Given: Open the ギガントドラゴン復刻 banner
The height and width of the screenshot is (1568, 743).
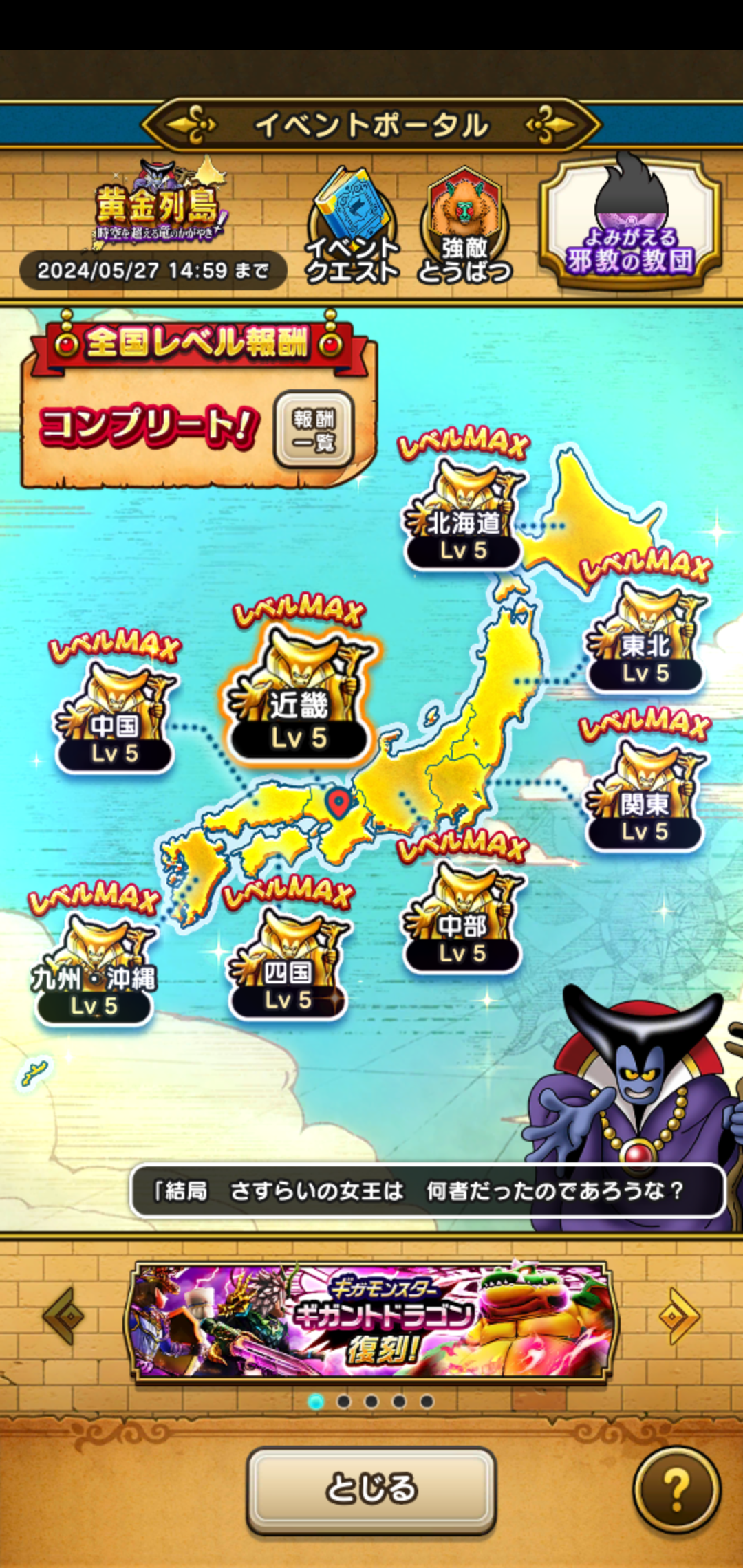Looking at the screenshot, I should [x=371, y=1320].
